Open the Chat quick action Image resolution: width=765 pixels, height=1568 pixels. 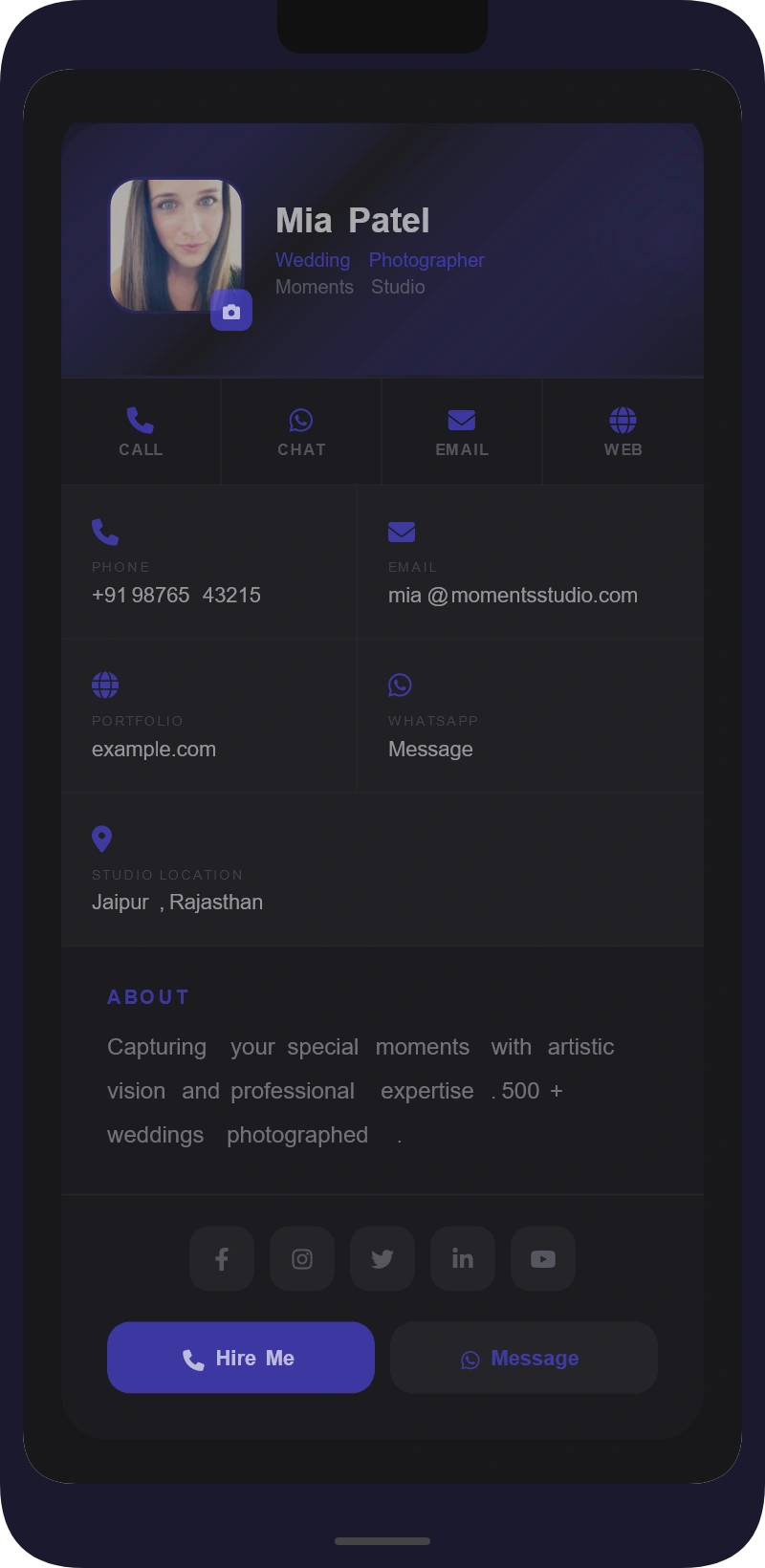[301, 431]
